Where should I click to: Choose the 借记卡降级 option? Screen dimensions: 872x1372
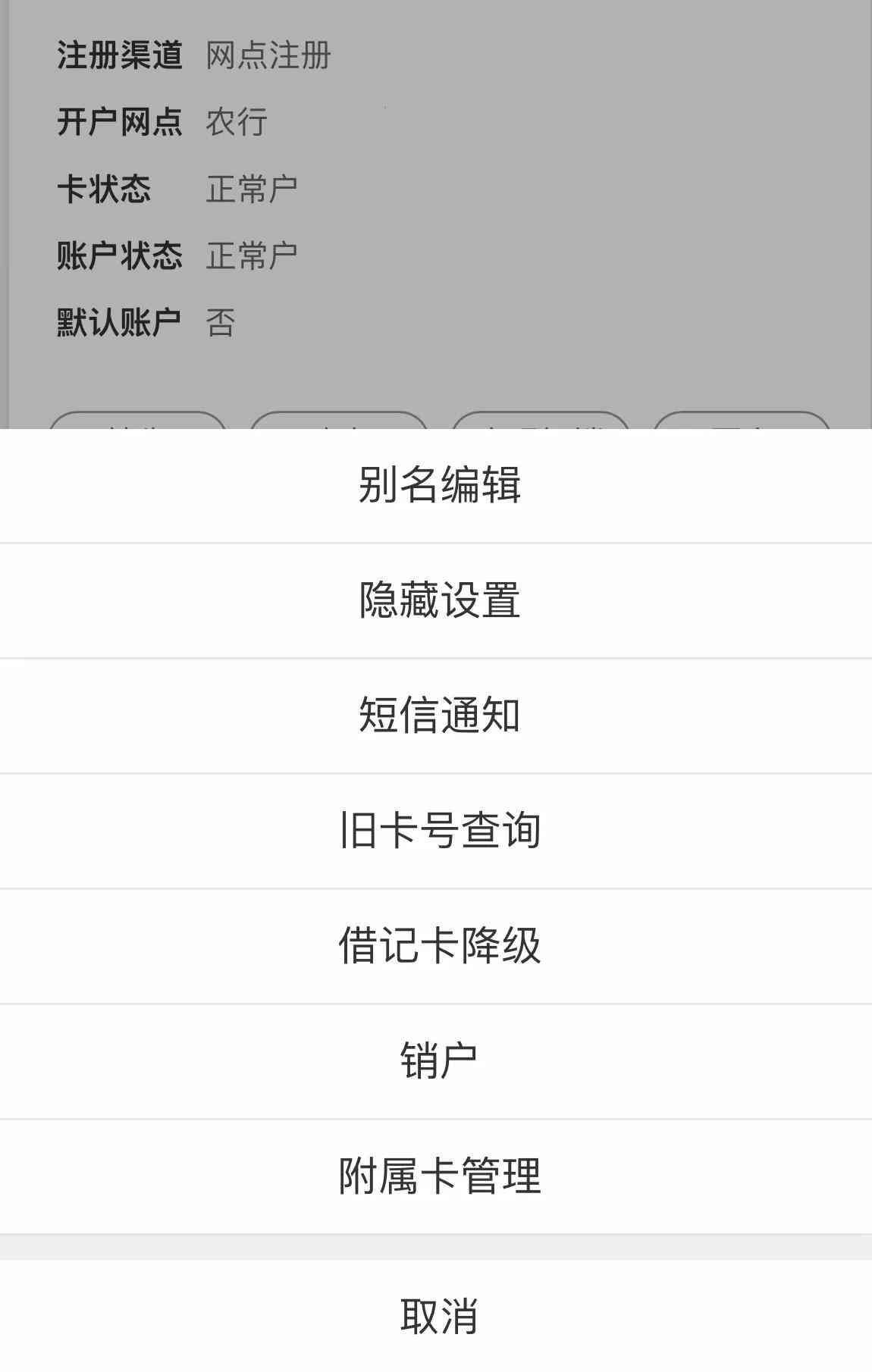pyautogui.click(x=436, y=944)
